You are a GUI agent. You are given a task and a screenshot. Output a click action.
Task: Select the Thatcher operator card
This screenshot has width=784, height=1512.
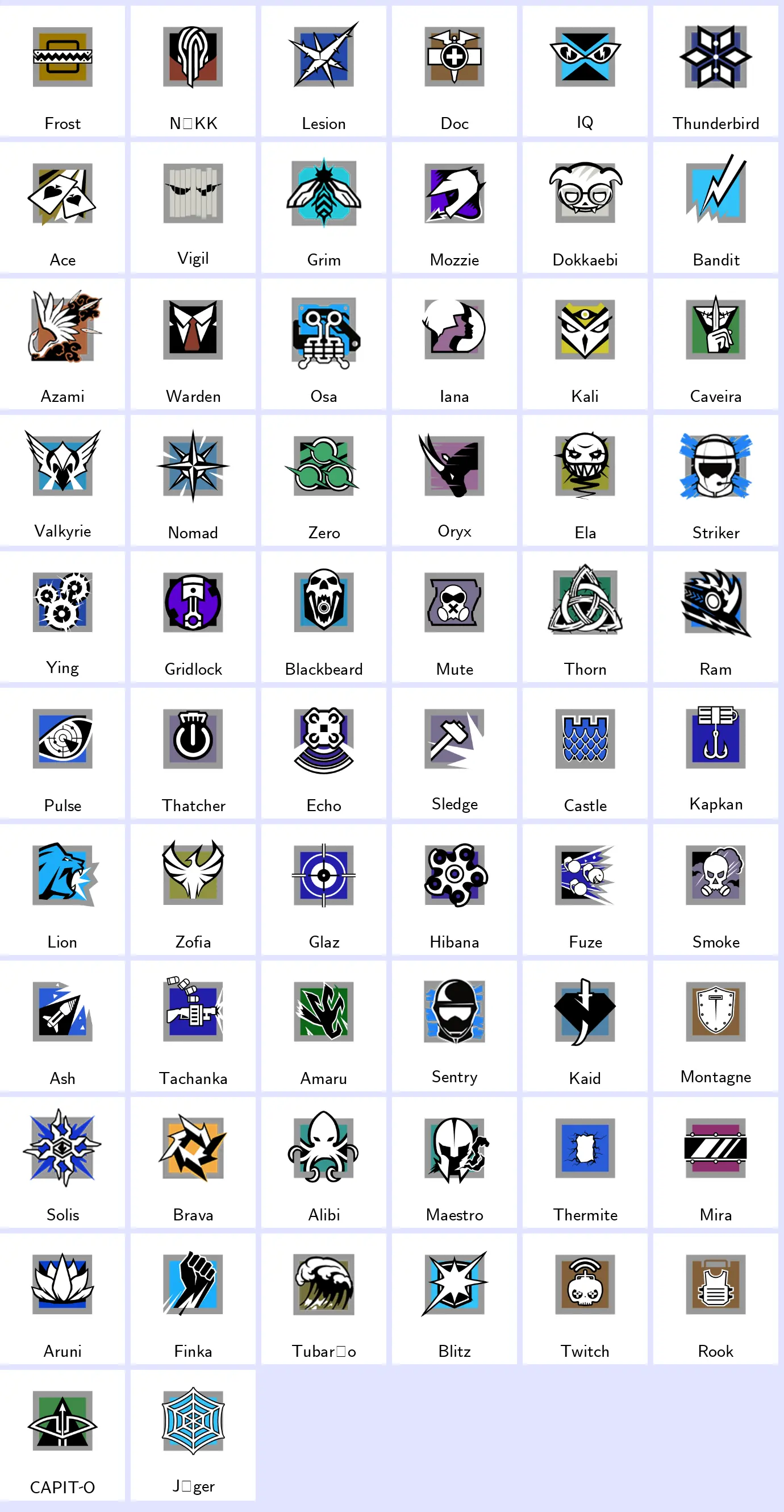(x=193, y=753)
